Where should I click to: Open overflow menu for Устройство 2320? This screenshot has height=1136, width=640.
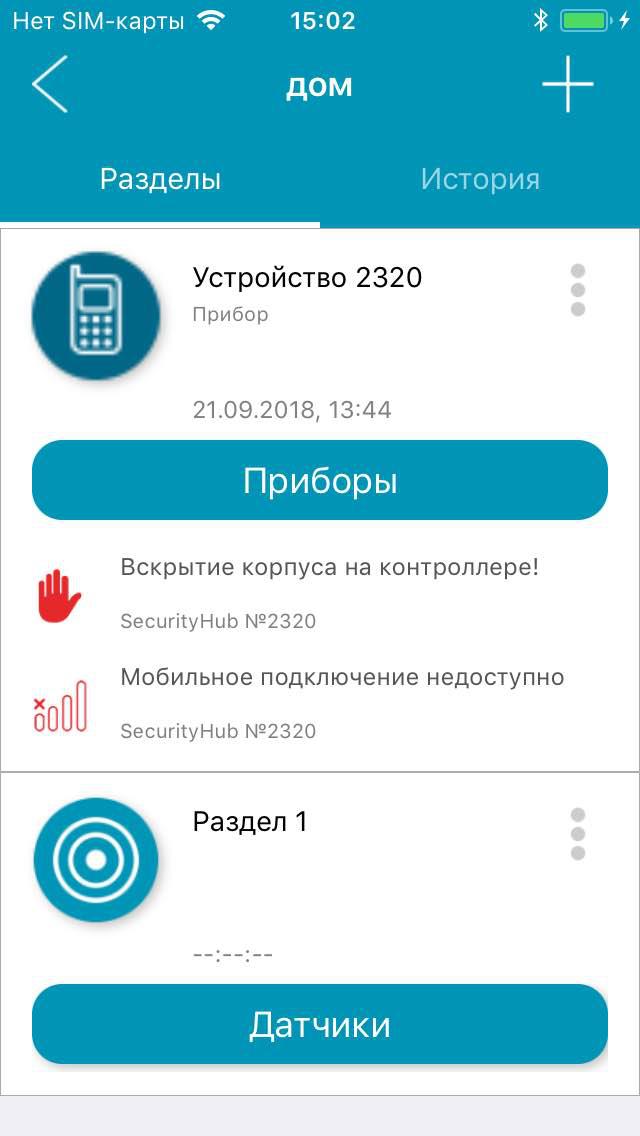578,290
